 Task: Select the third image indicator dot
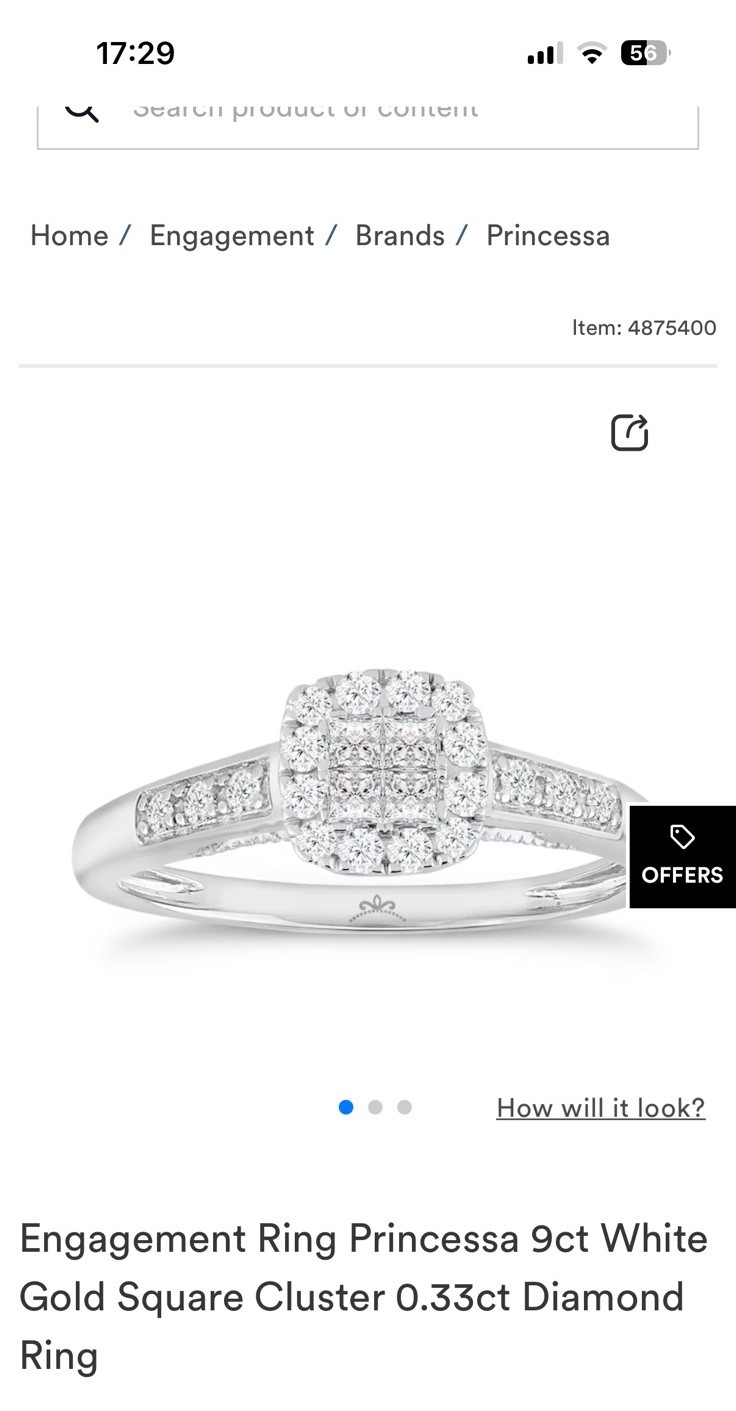point(404,1107)
